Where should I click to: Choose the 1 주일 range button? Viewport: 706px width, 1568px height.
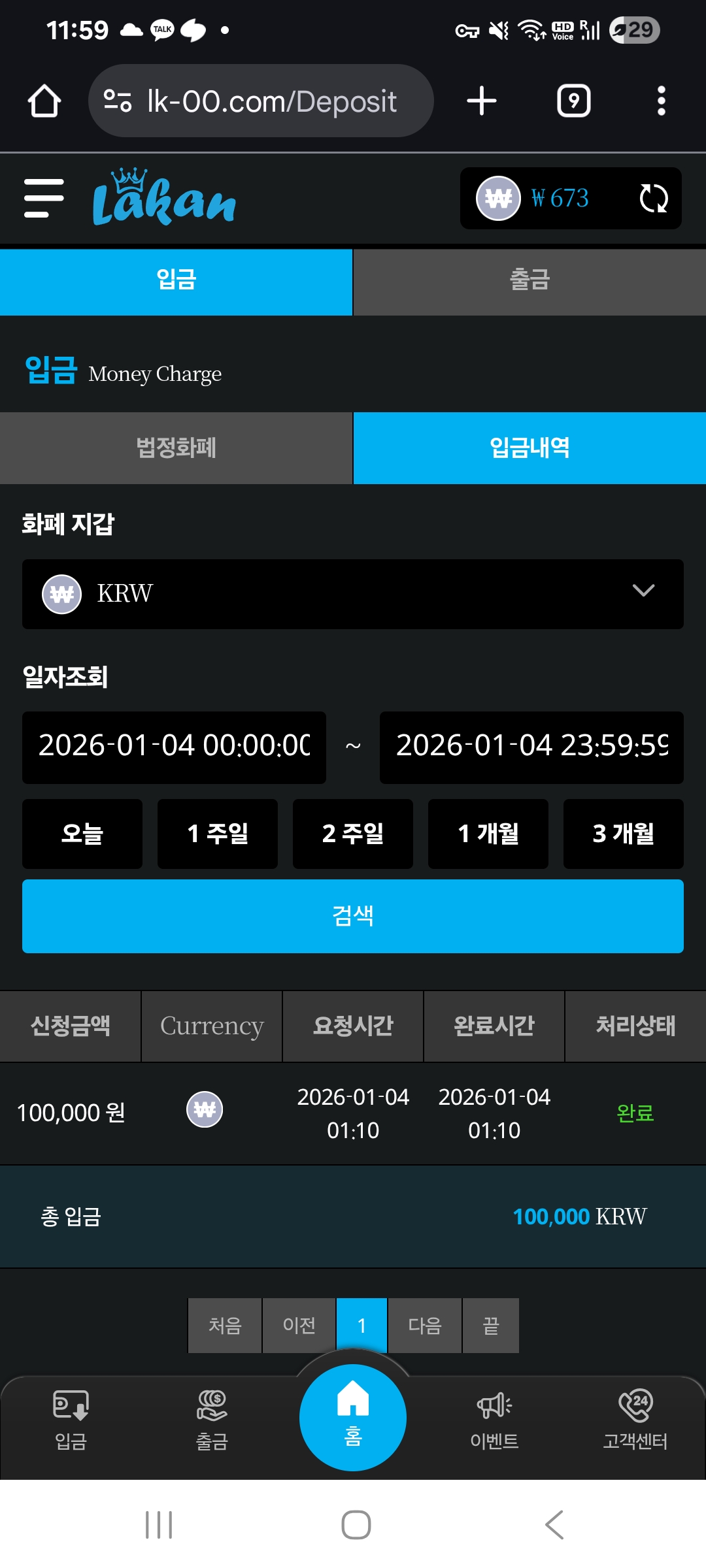coord(218,834)
